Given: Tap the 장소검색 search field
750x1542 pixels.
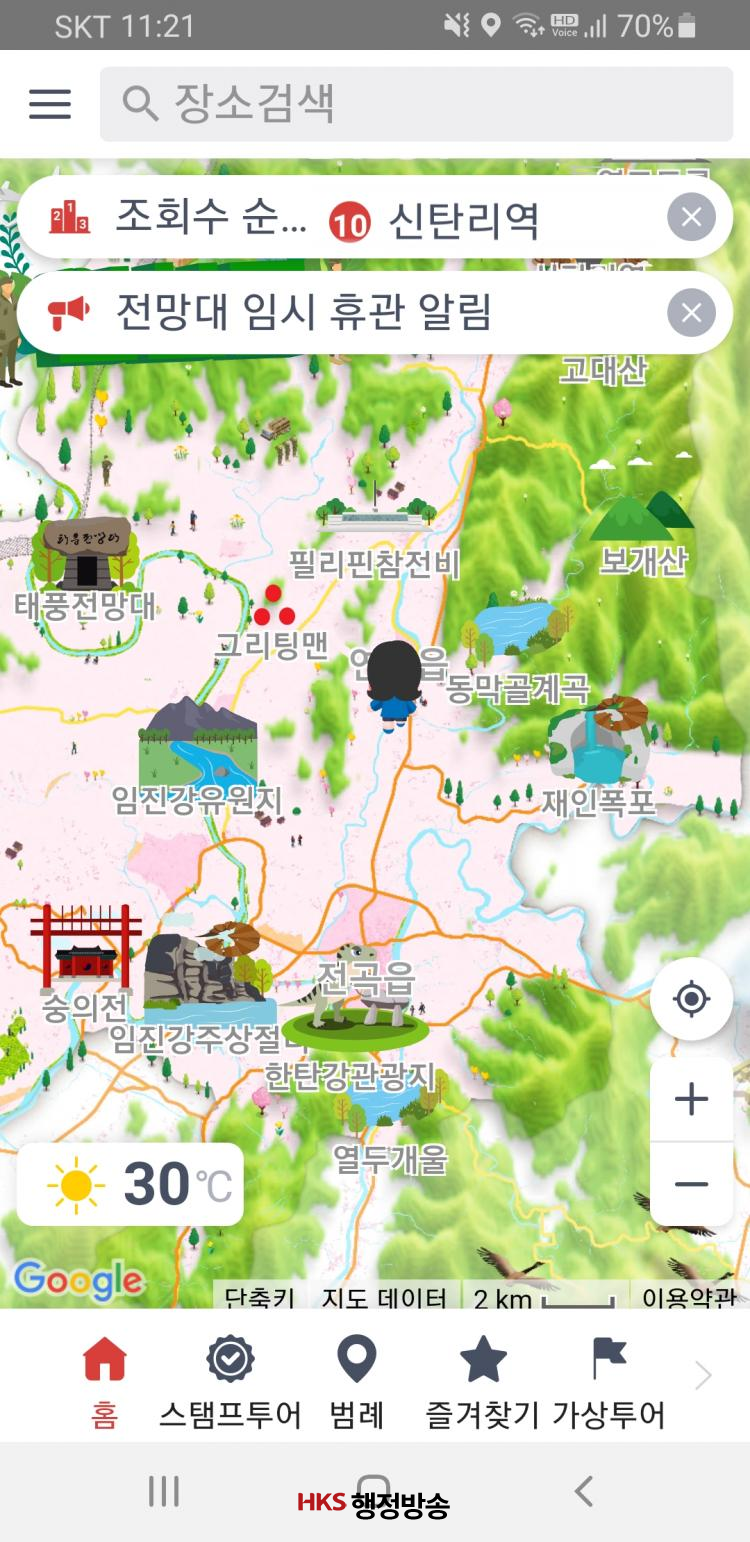Looking at the screenshot, I should coord(415,104).
